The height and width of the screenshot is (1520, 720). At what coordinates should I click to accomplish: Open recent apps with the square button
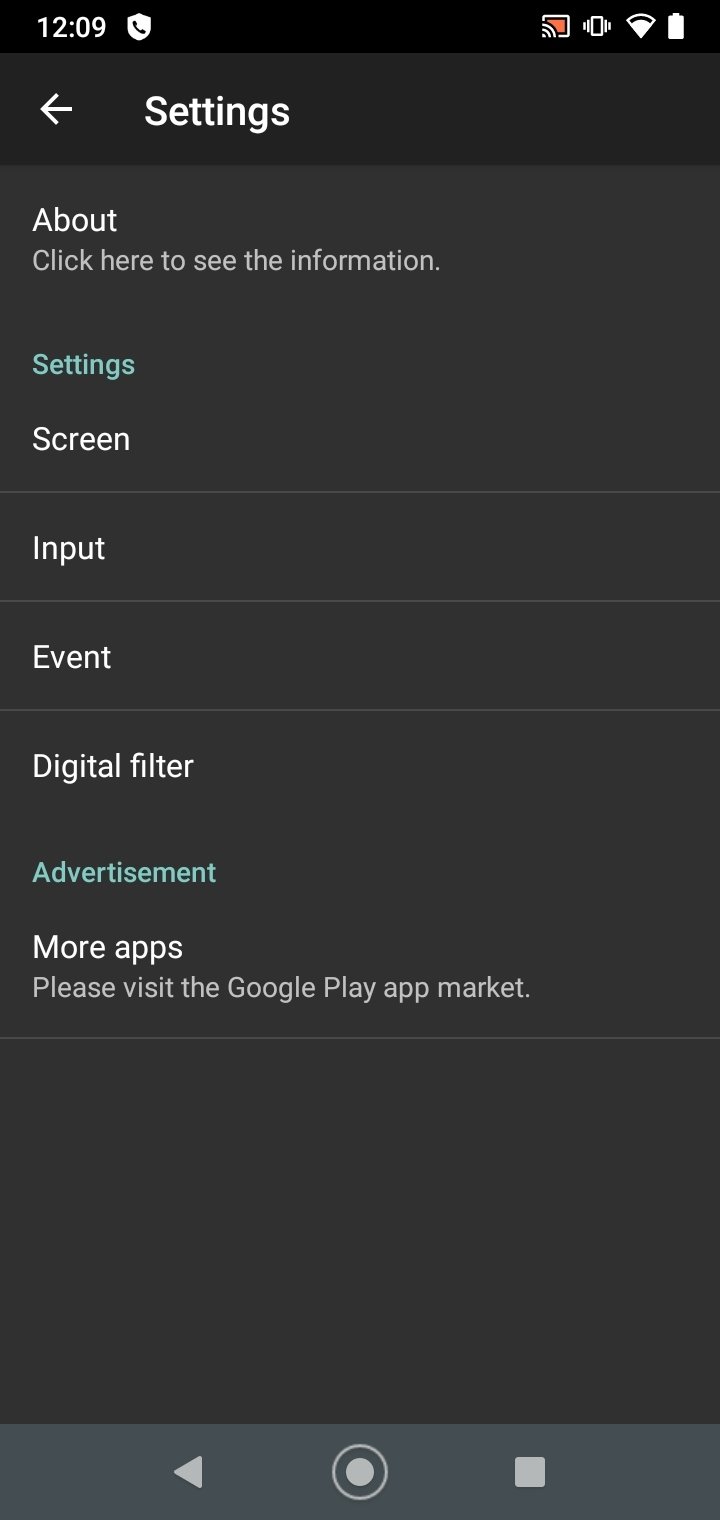(x=529, y=1471)
